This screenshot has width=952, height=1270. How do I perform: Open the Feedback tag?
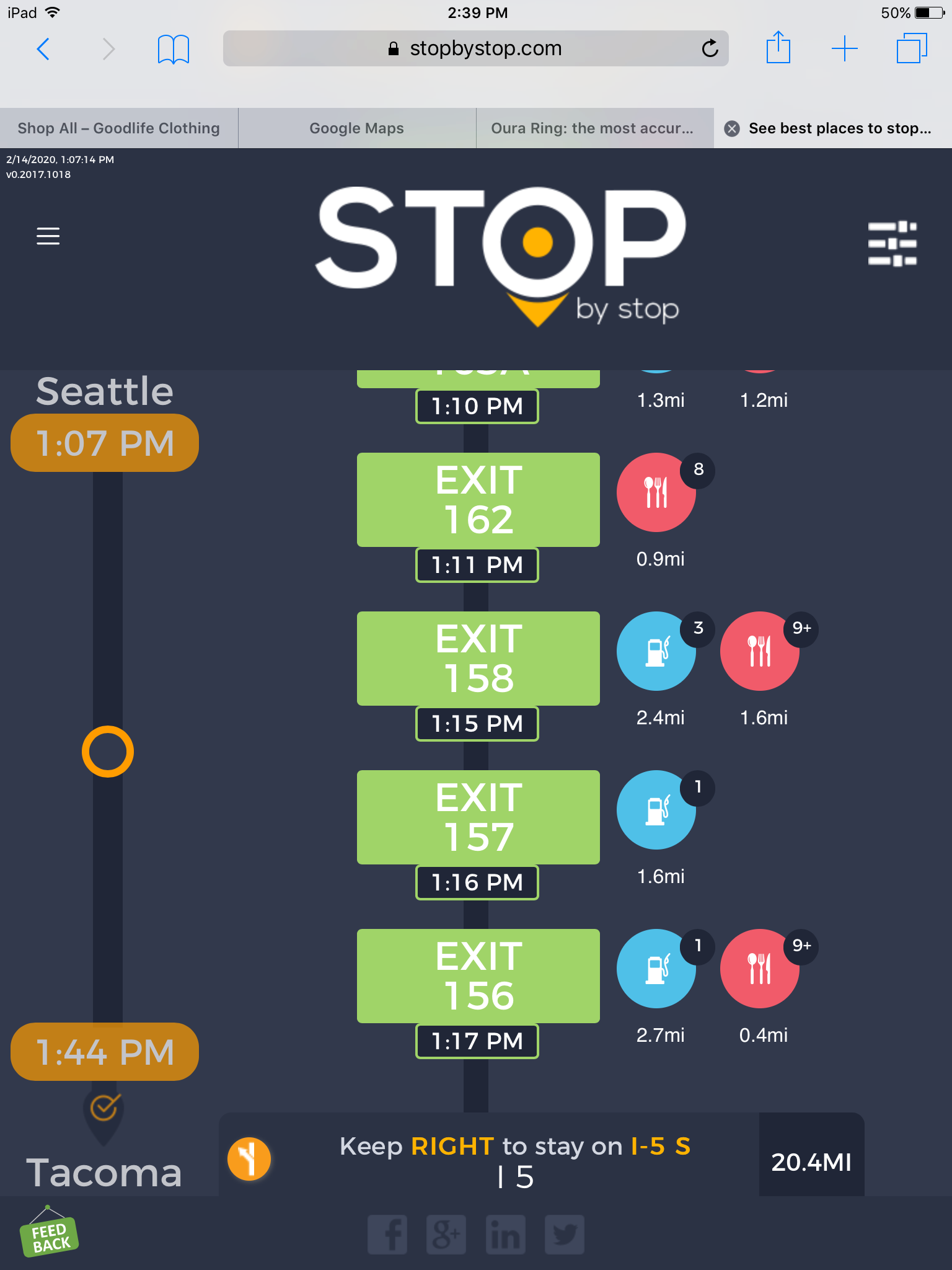coord(49,1236)
